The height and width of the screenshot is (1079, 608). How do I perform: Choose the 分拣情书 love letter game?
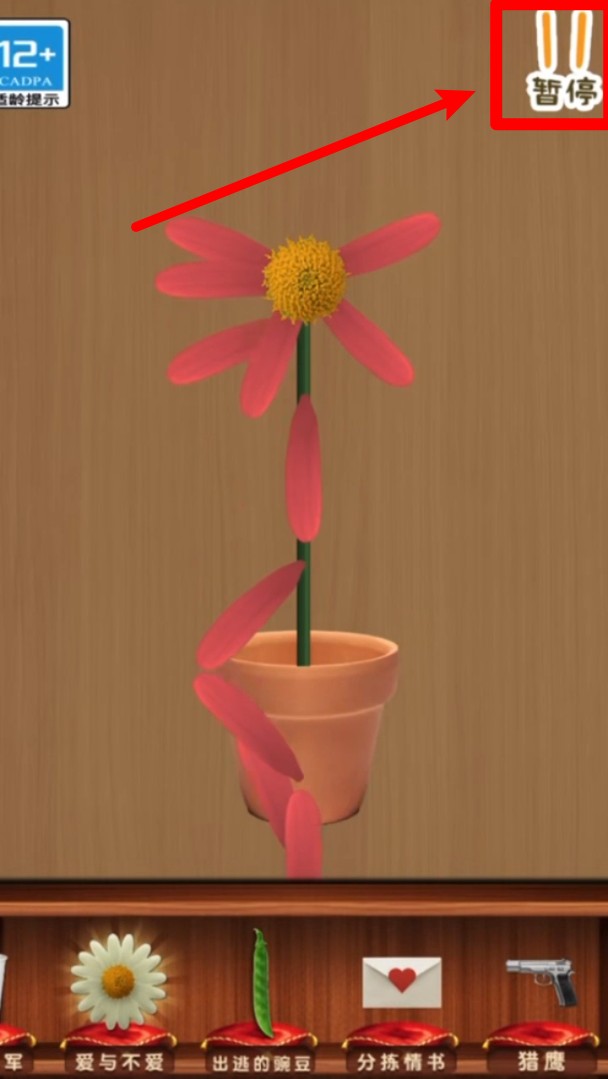pyautogui.click(x=401, y=985)
